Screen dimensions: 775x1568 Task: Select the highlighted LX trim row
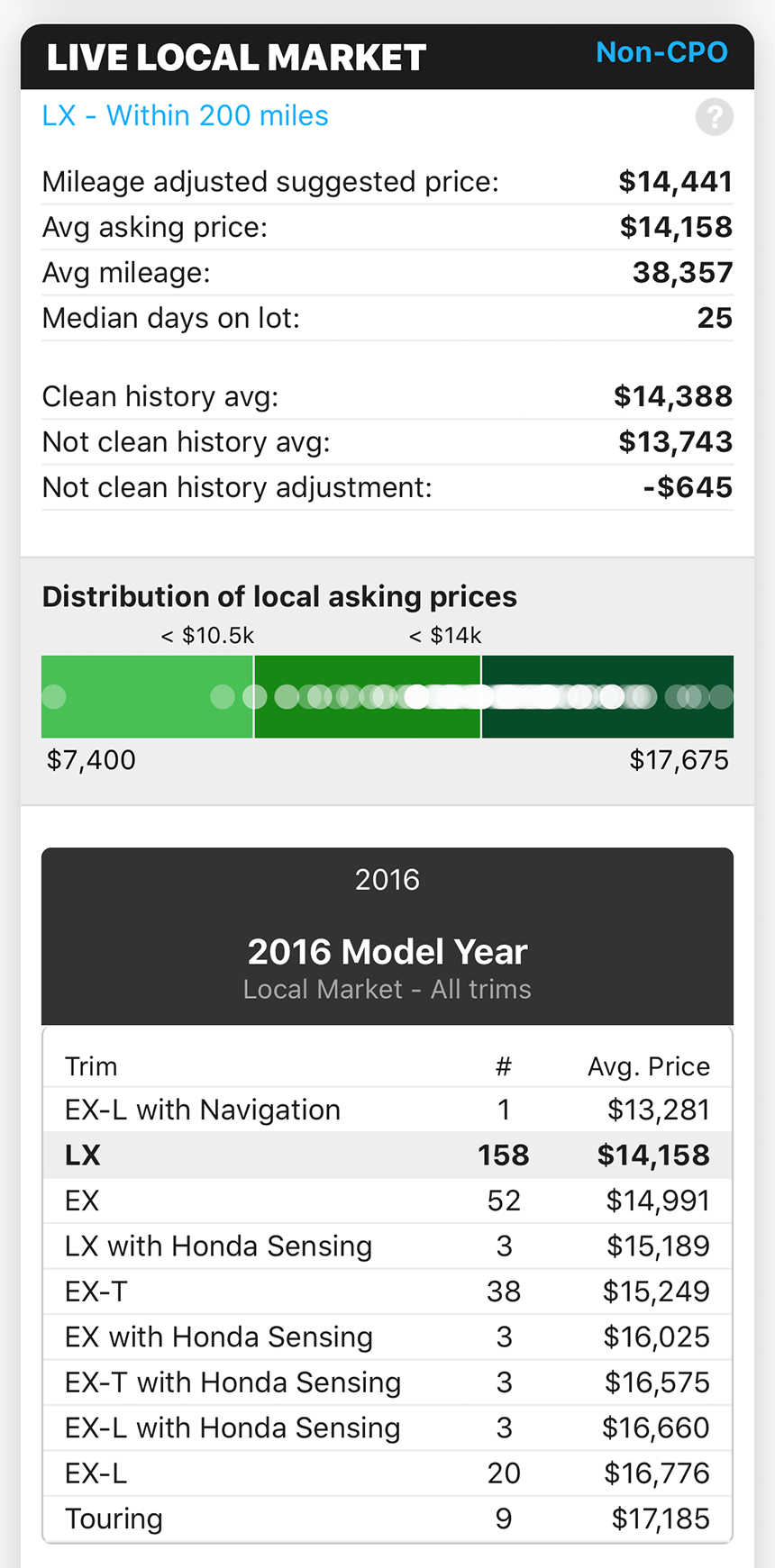pyautogui.click(x=387, y=1155)
